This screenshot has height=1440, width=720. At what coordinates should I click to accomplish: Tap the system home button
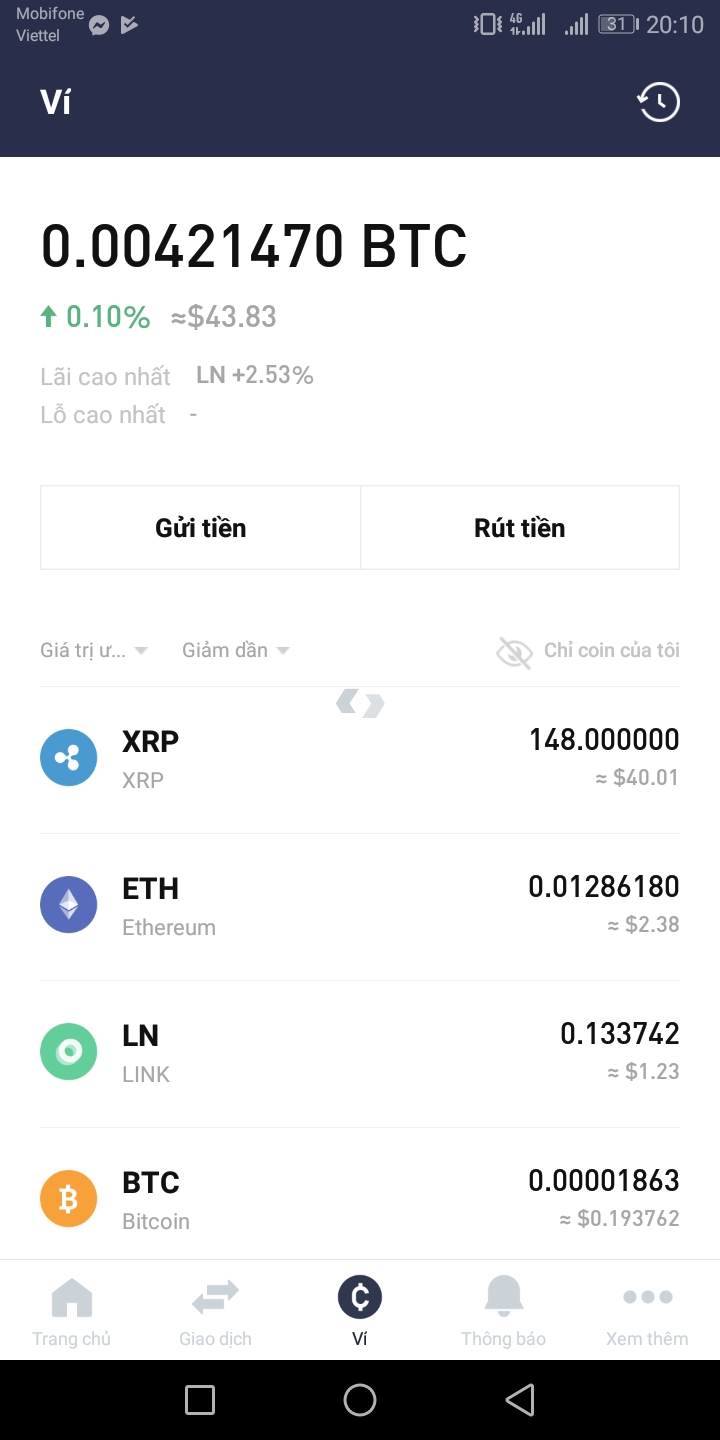360,1400
